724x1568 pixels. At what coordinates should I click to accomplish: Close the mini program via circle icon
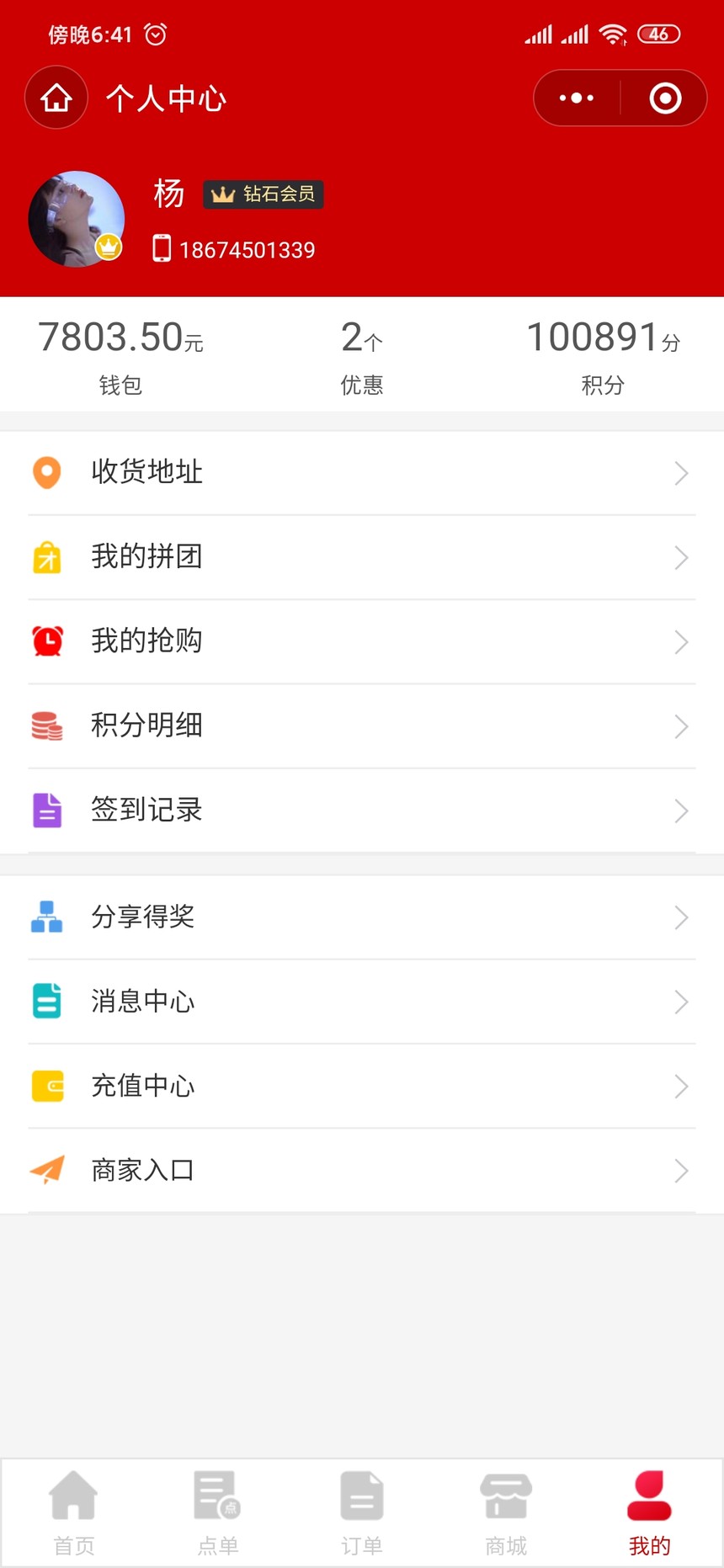(665, 98)
